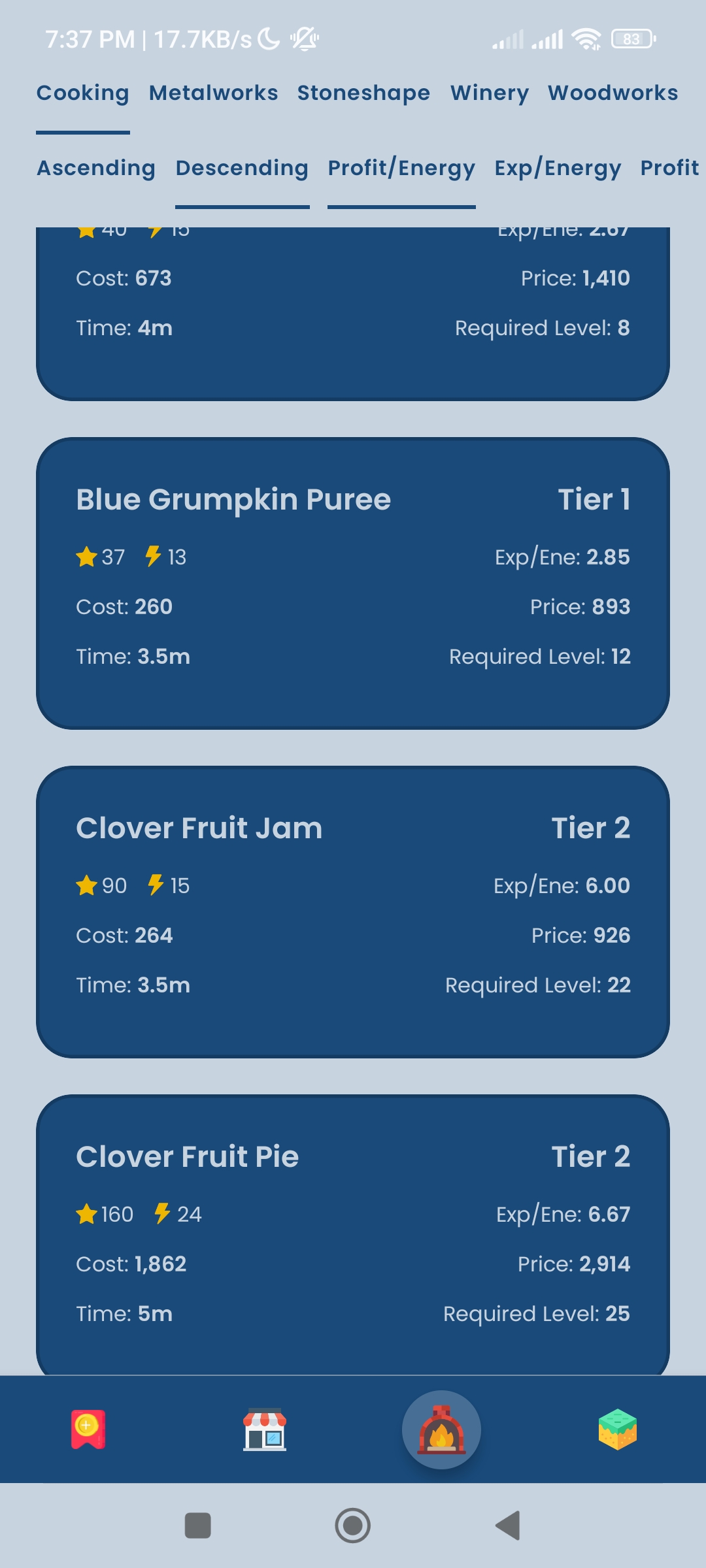Open the Clover Fruit Pie card
Screen dimensions: 706x1568
tap(353, 1233)
